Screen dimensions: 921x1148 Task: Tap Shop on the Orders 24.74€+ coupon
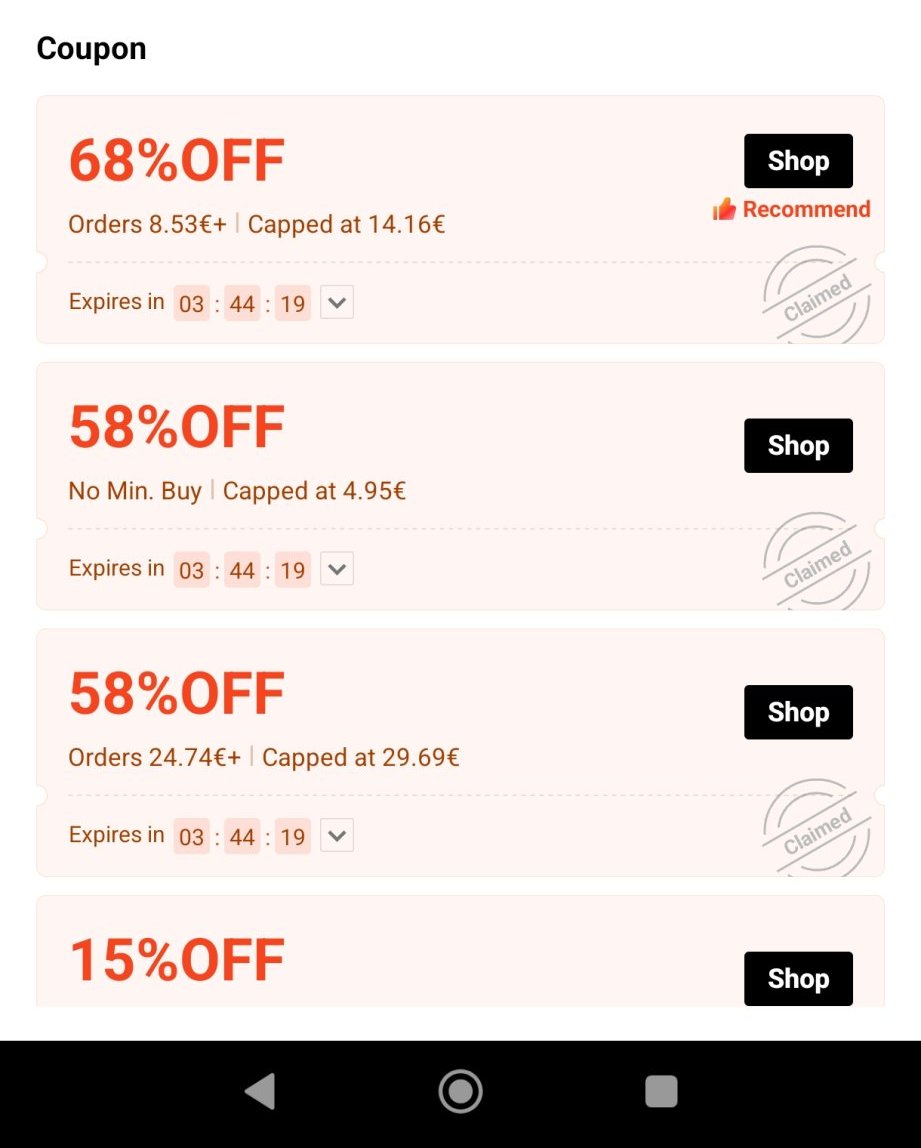(x=798, y=712)
